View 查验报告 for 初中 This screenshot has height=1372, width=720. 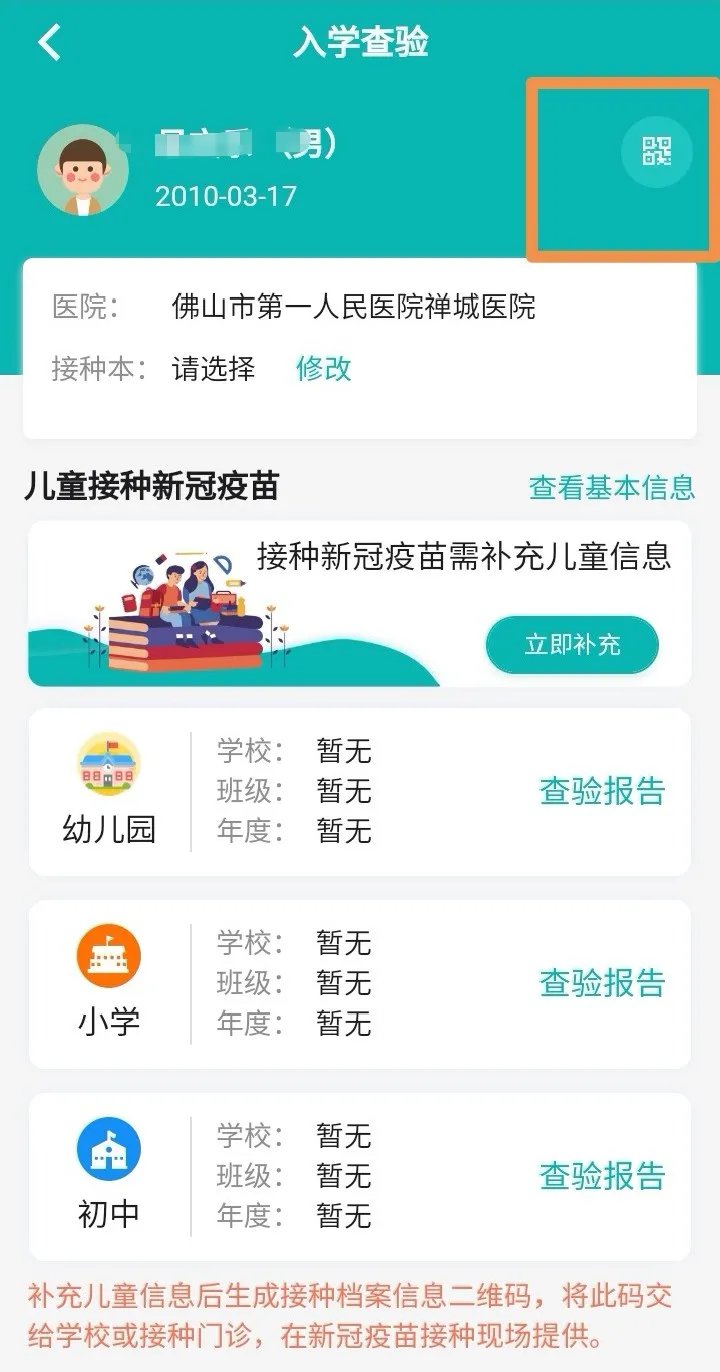[602, 1175]
